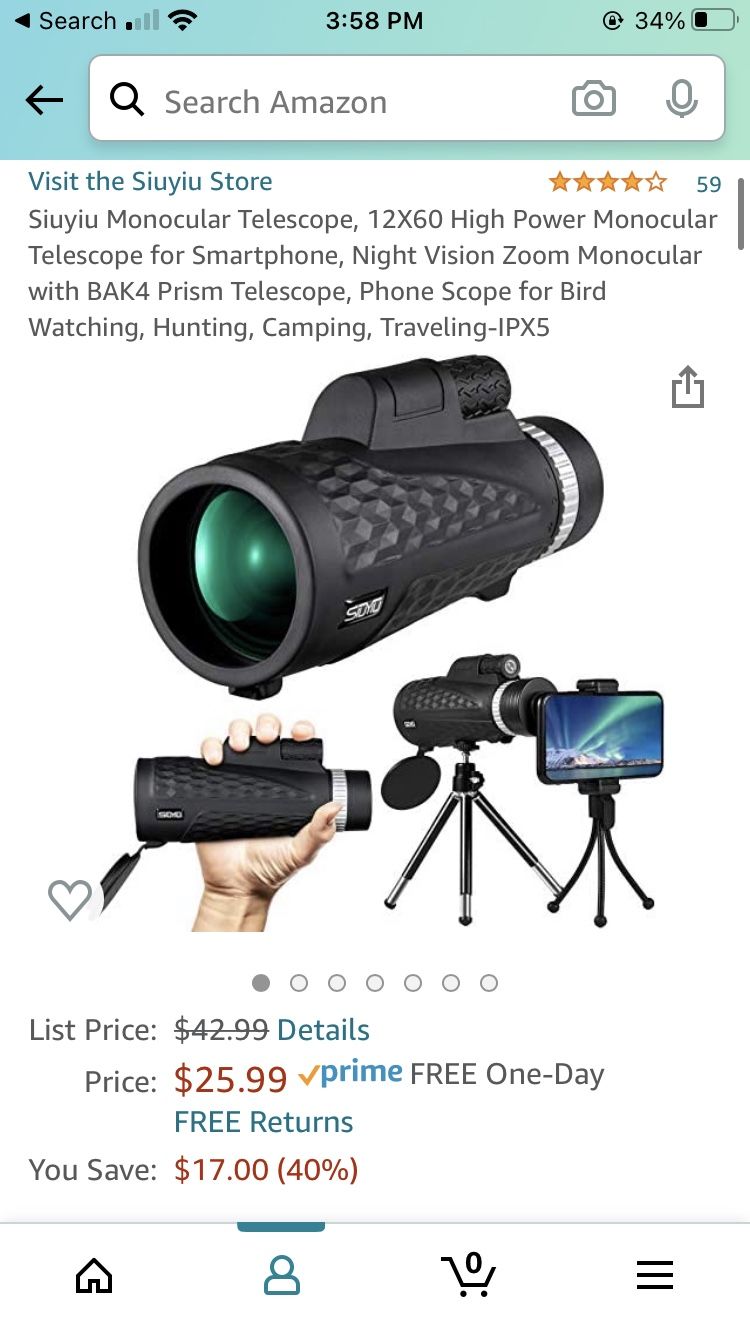Viewport: 750px width, 1334px height.
Task: Visit the Siuyiu Store
Action: 150,182
